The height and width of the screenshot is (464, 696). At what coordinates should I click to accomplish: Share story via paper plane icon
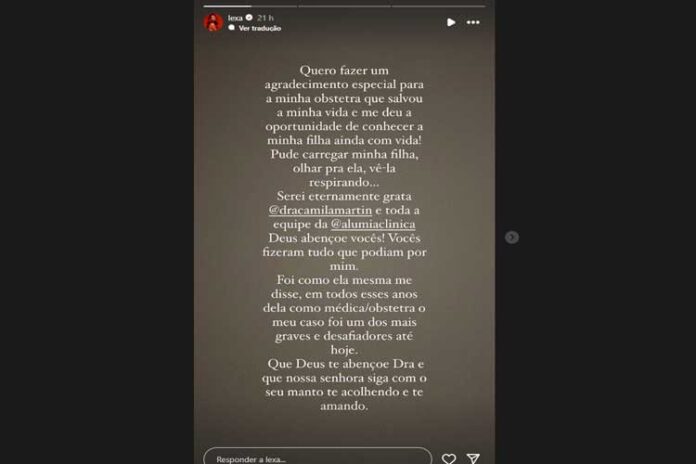[474, 458]
